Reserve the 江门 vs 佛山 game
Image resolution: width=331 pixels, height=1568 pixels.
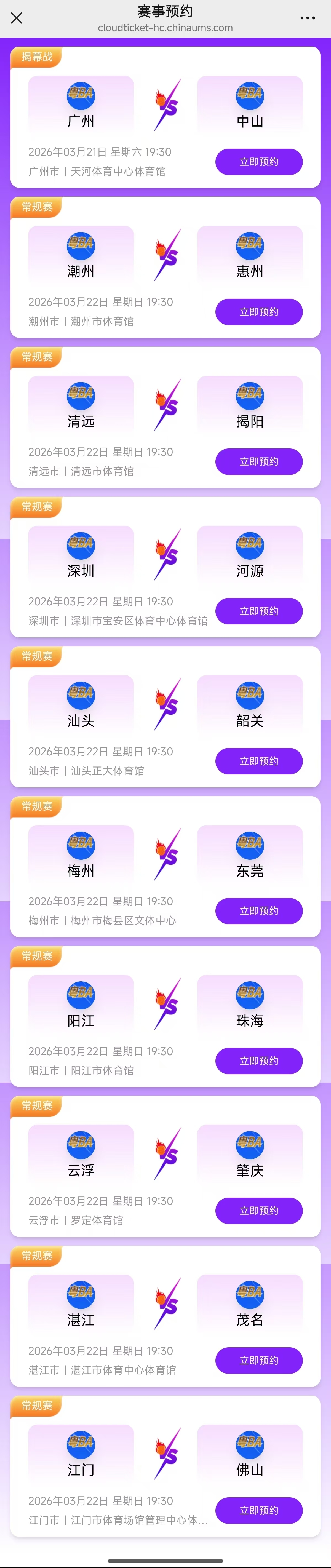click(259, 1510)
